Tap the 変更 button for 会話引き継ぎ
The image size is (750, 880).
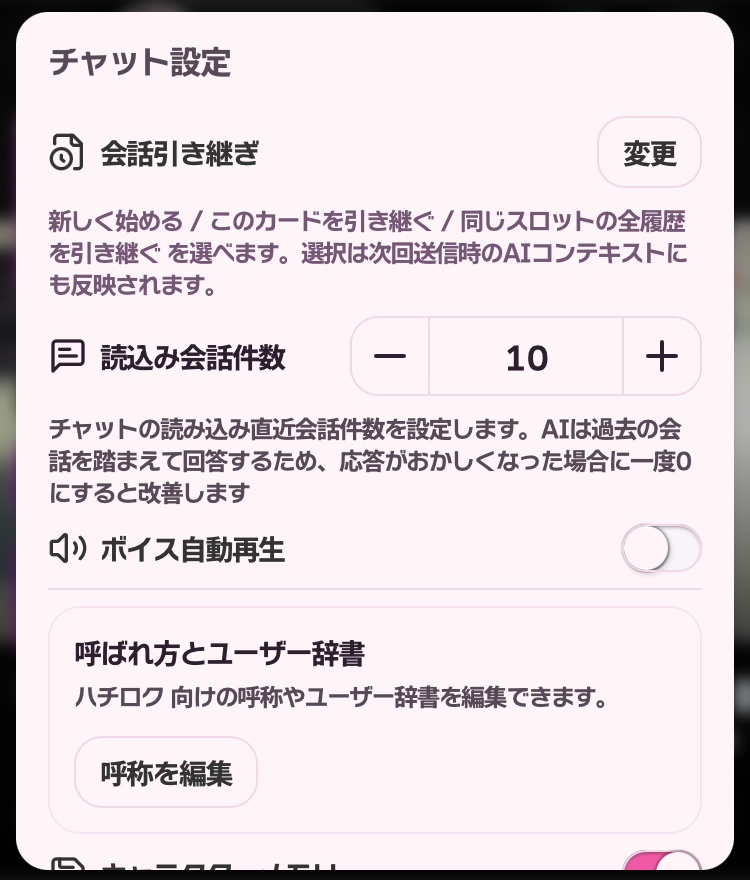(649, 153)
